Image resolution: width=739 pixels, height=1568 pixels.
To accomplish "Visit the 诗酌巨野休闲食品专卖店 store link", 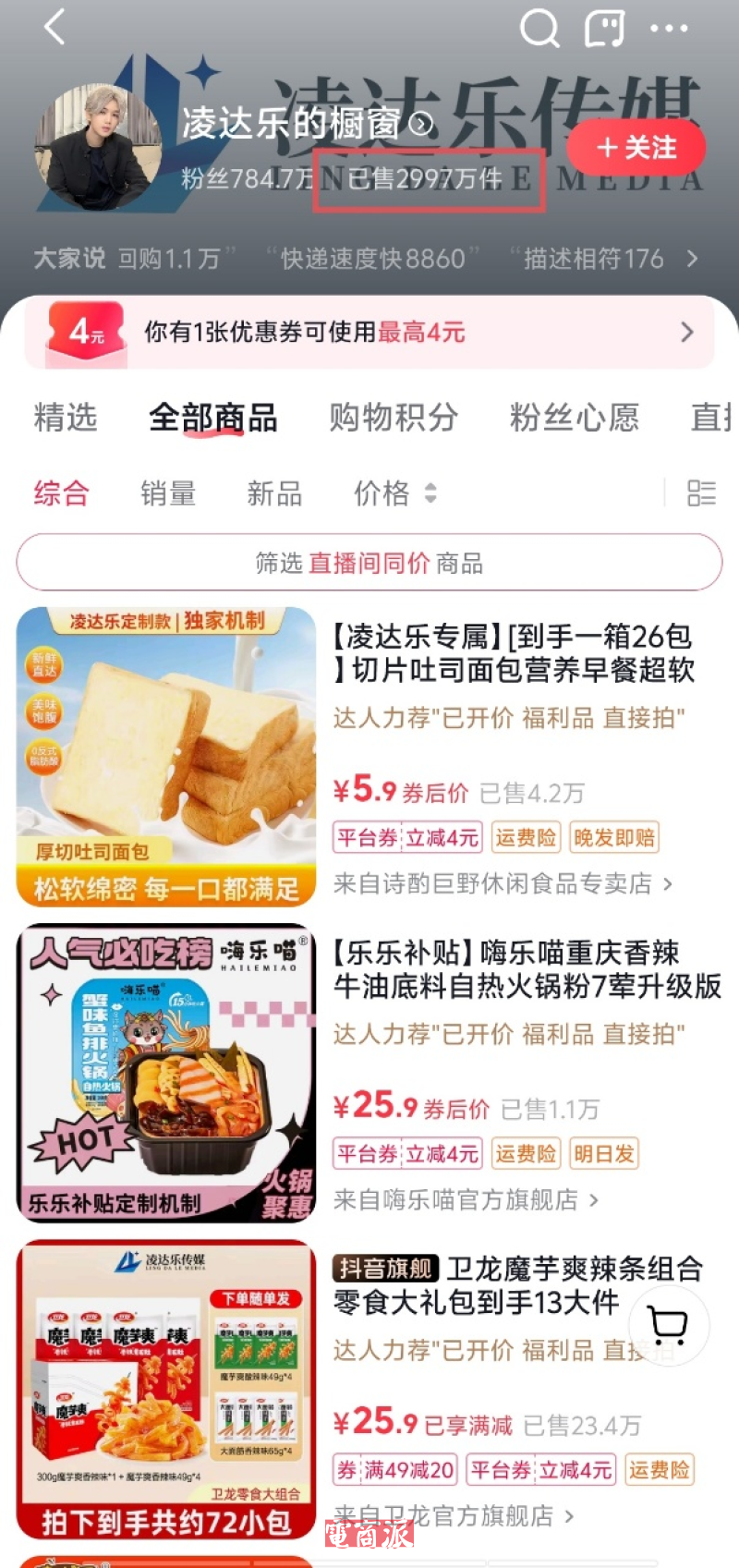I will pos(503,884).
